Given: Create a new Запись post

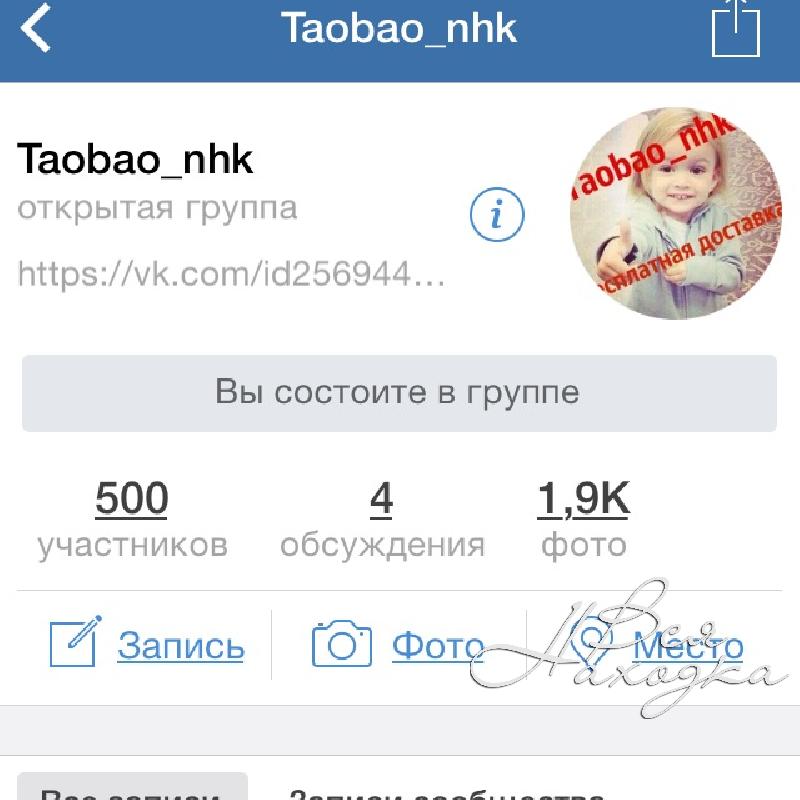Looking at the screenshot, I should click(147, 645).
